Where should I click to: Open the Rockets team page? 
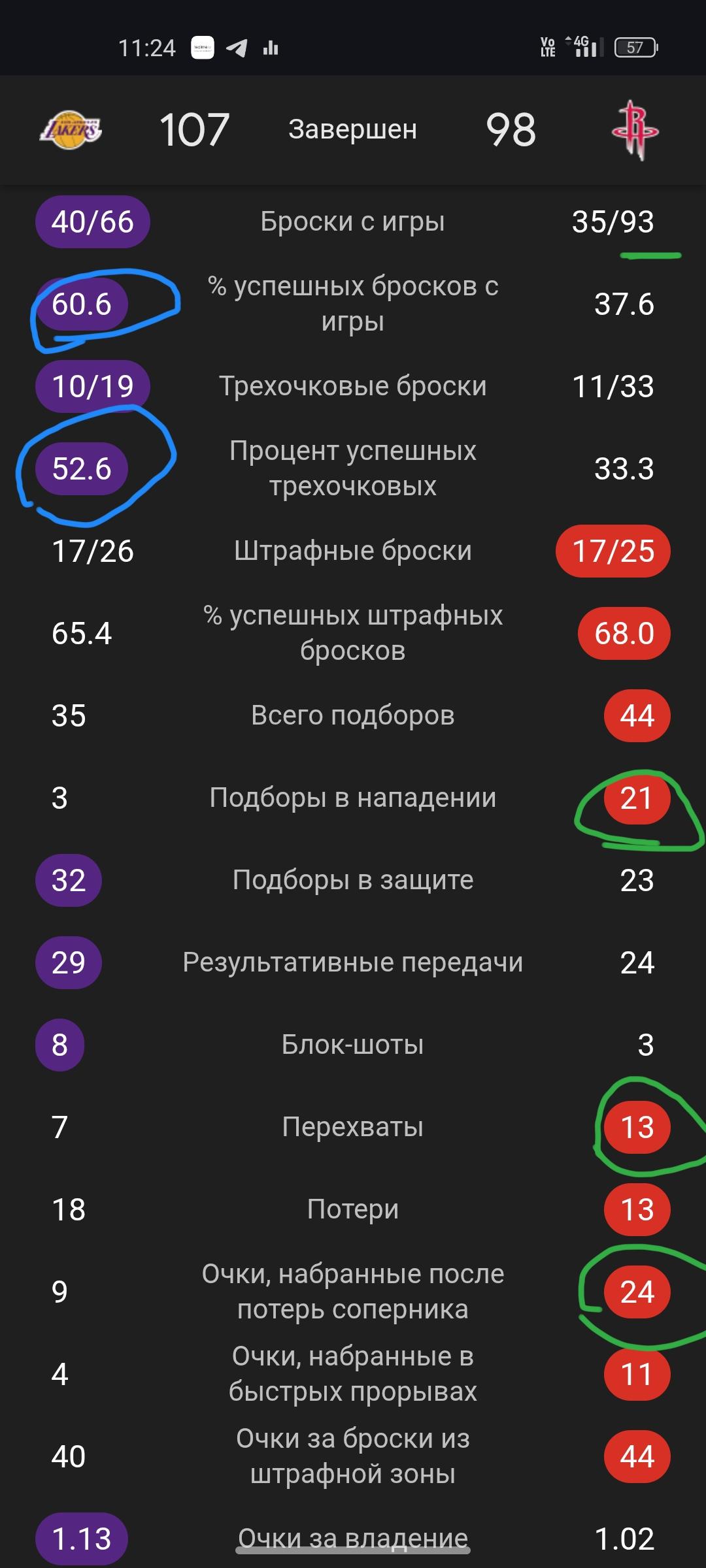point(634,129)
